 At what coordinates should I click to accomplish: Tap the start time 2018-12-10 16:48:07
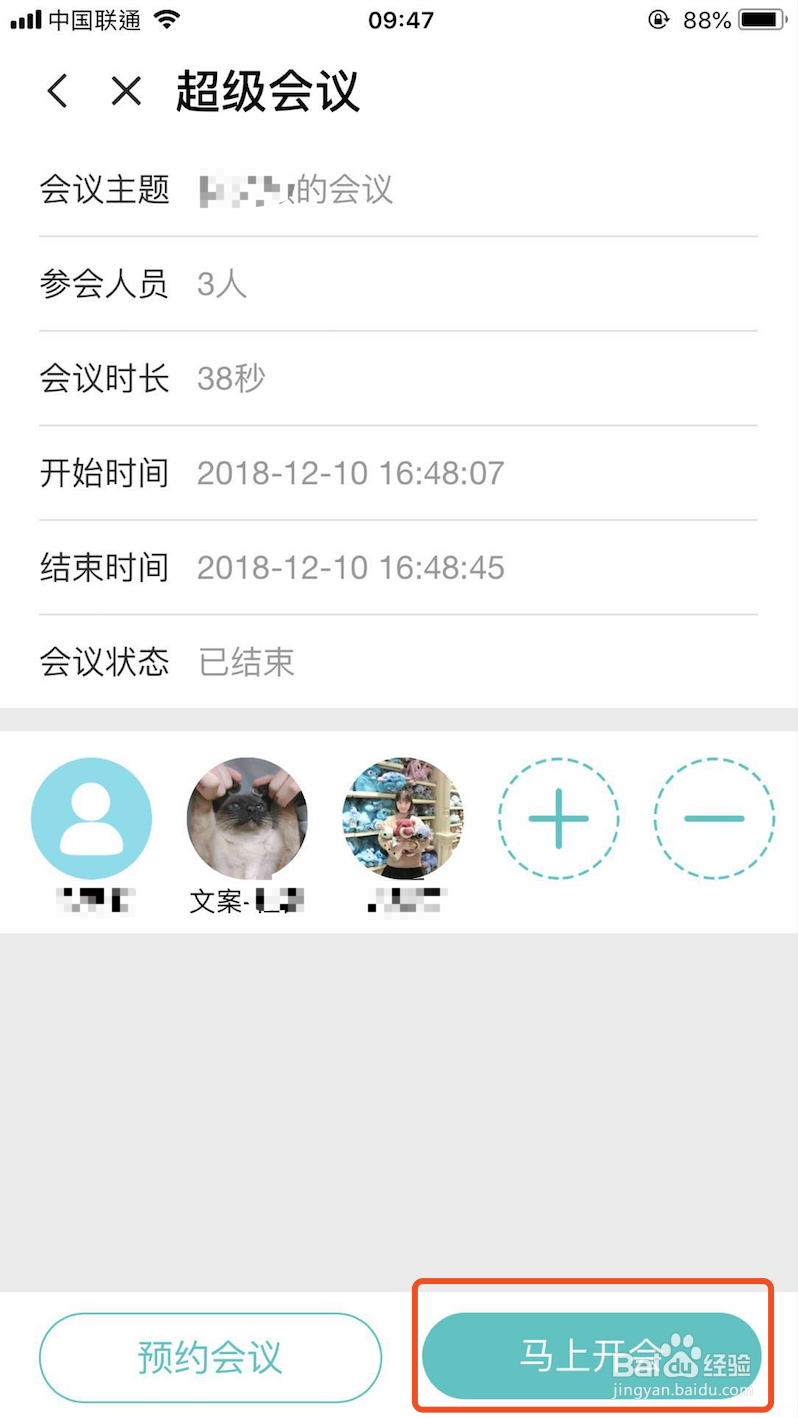pyautogui.click(x=350, y=473)
